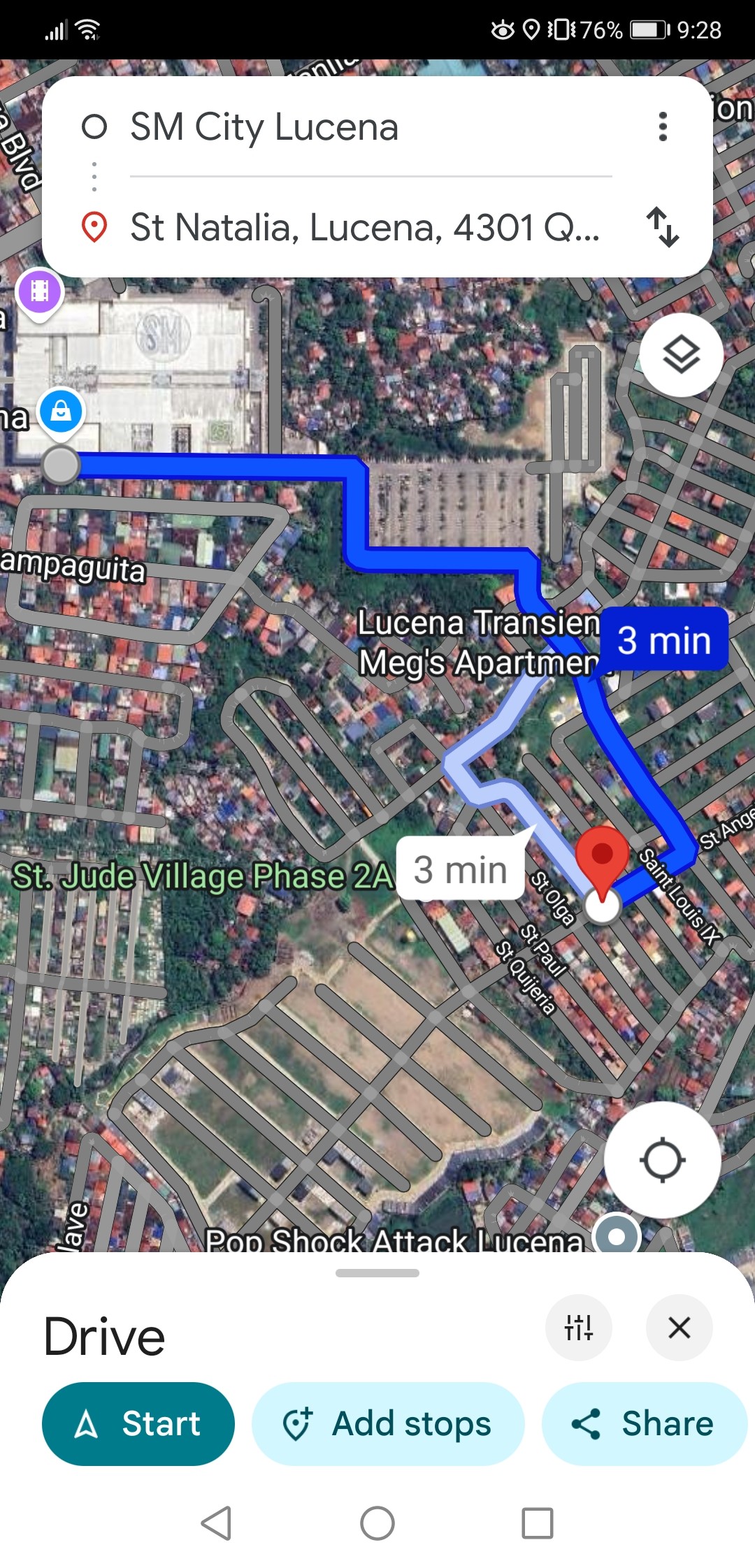The height and width of the screenshot is (1568, 755).
Task: Open the purple cinema place marker
Action: (x=40, y=291)
